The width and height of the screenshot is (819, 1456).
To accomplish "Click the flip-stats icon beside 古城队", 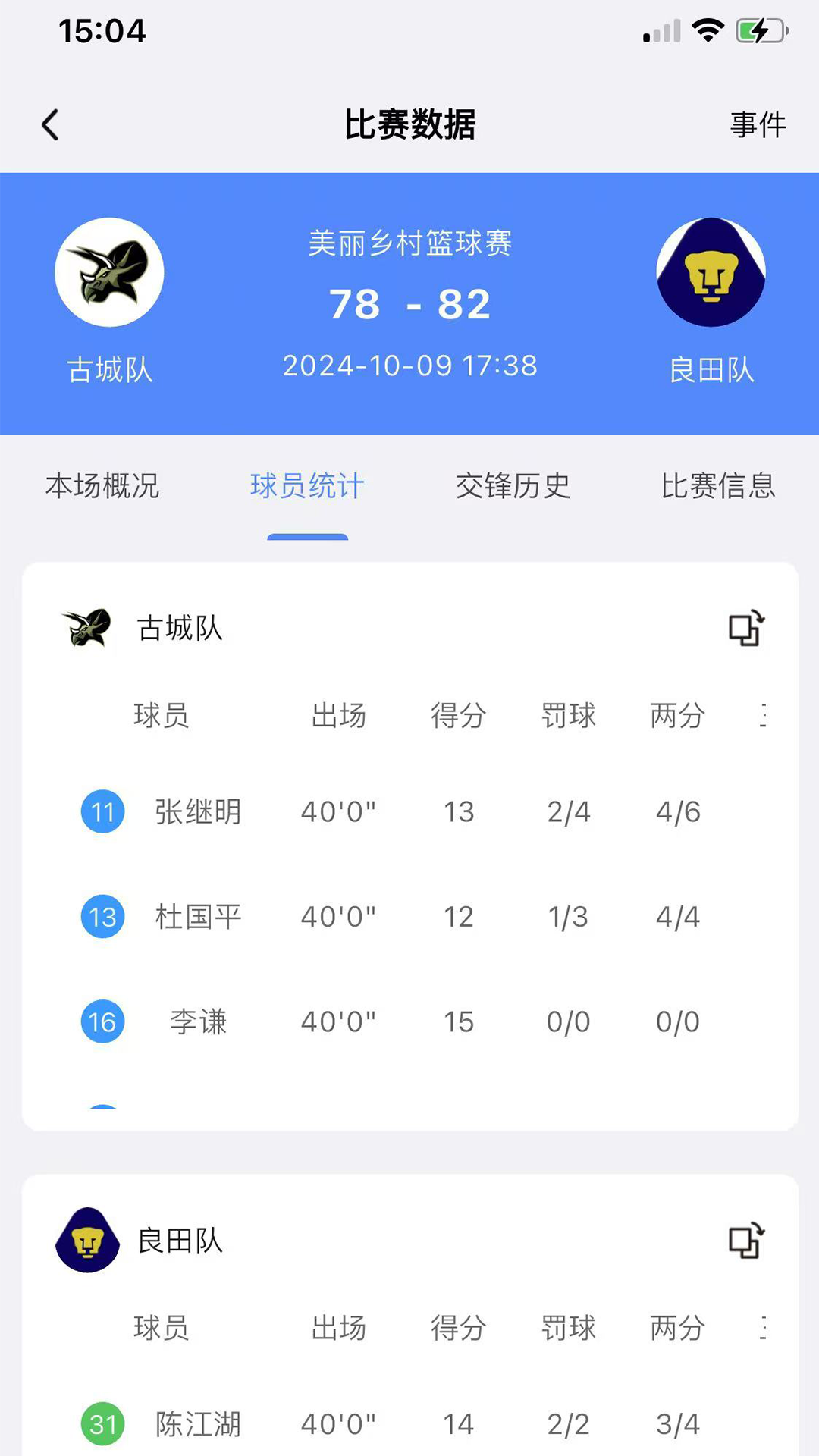I will coord(746,628).
